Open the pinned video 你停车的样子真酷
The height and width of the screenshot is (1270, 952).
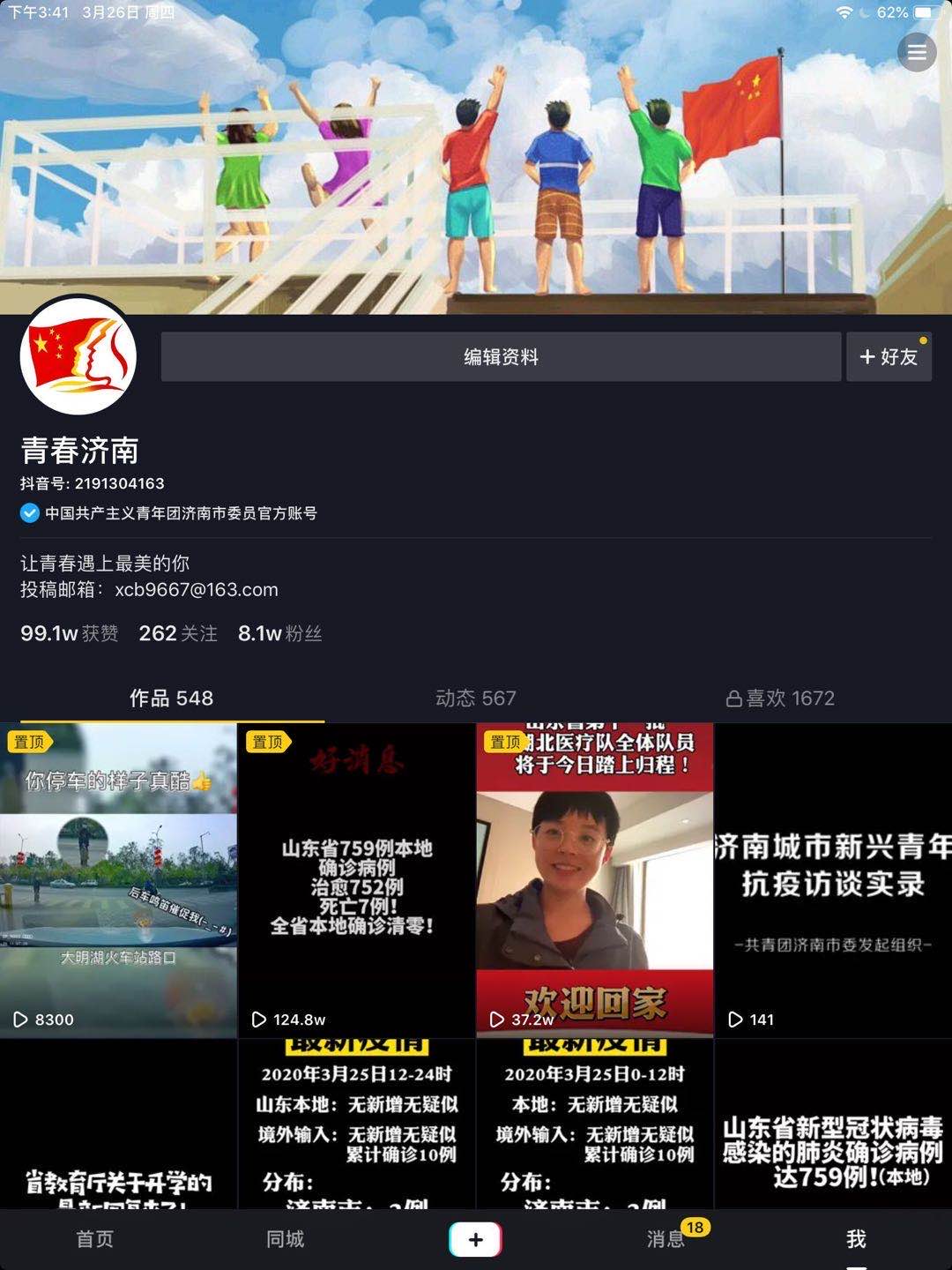tap(118, 880)
